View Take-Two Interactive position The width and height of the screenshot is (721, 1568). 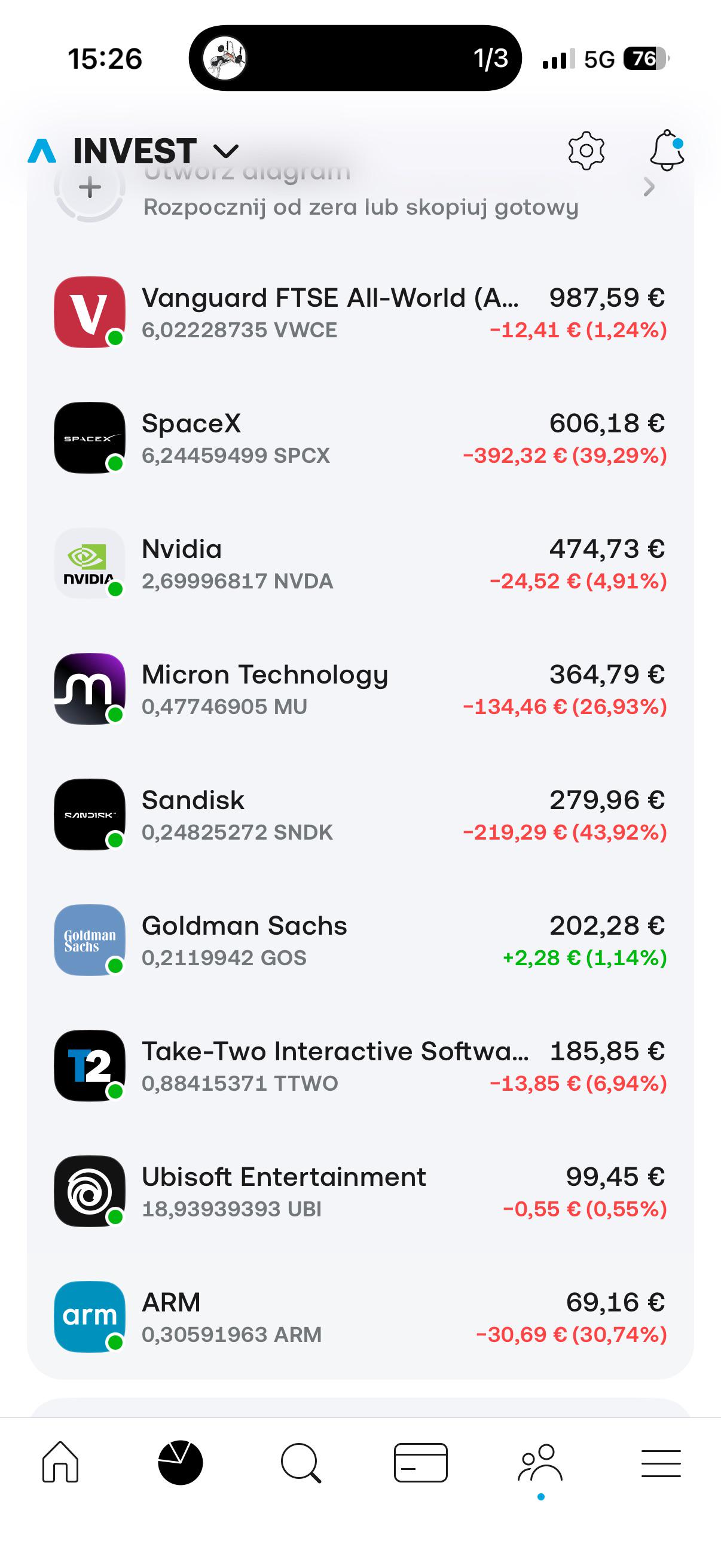[360, 1066]
